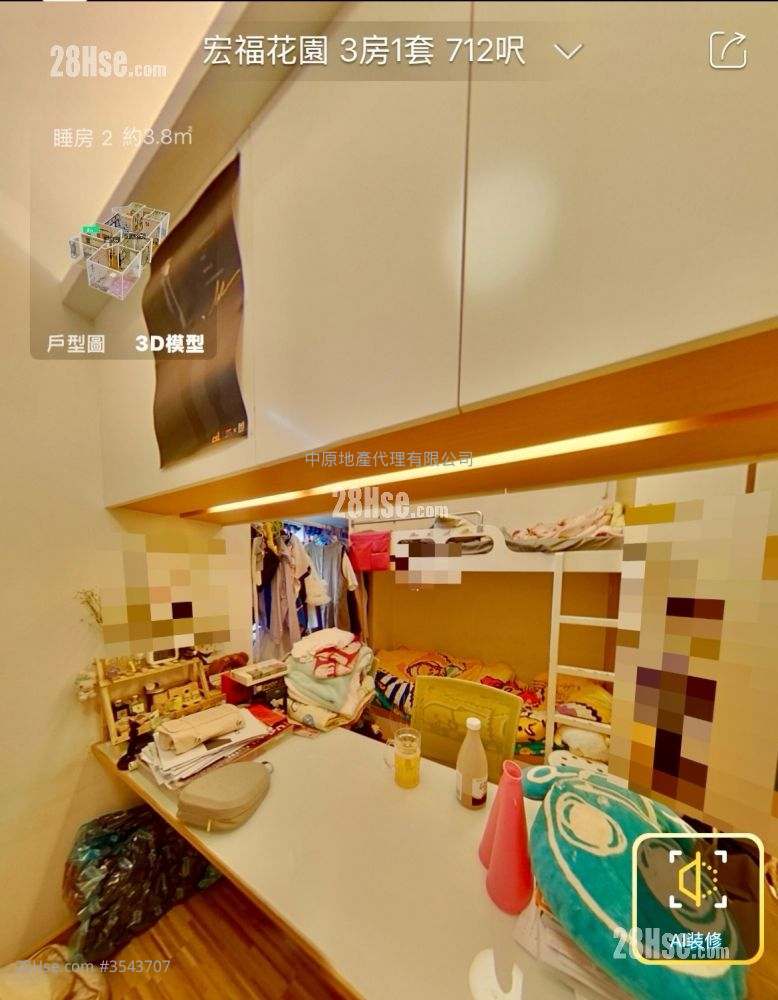This screenshot has height=1000, width=778.
Task: Select the 3D模型 view tab
Action: [x=170, y=344]
